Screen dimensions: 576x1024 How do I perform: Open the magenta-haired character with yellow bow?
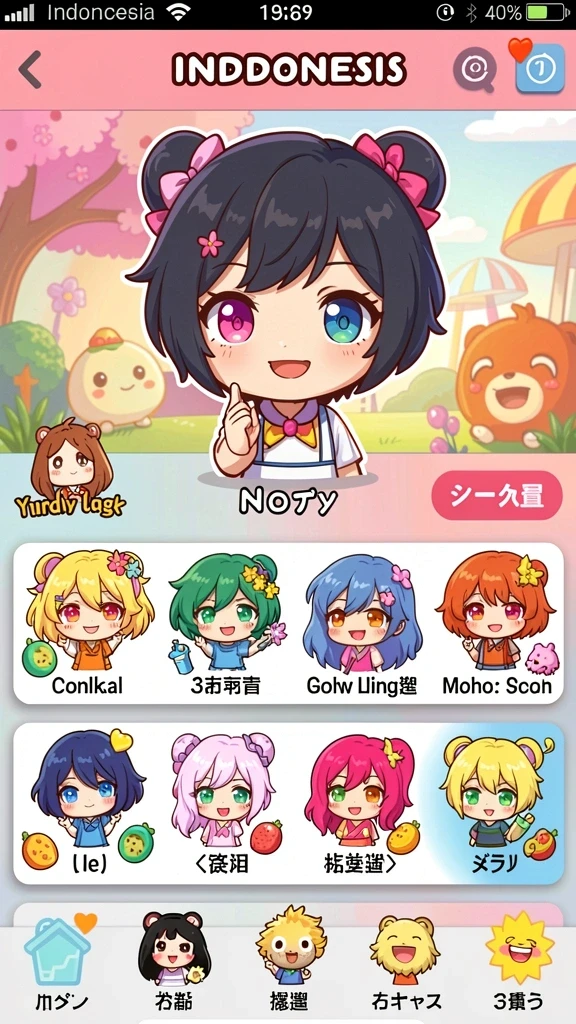pyautogui.click(x=361, y=803)
